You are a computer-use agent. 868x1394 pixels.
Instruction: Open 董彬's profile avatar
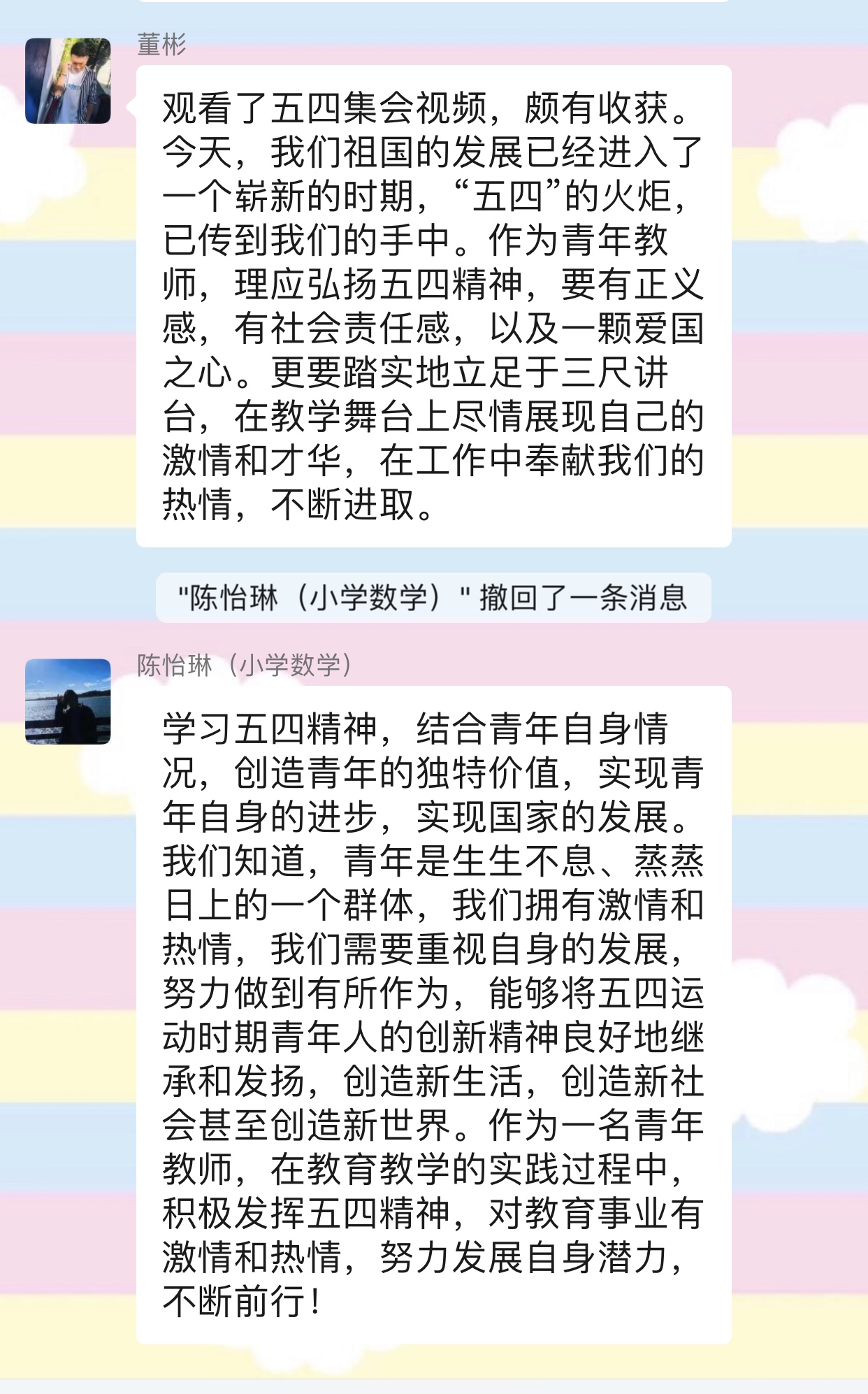(x=68, y=81)
